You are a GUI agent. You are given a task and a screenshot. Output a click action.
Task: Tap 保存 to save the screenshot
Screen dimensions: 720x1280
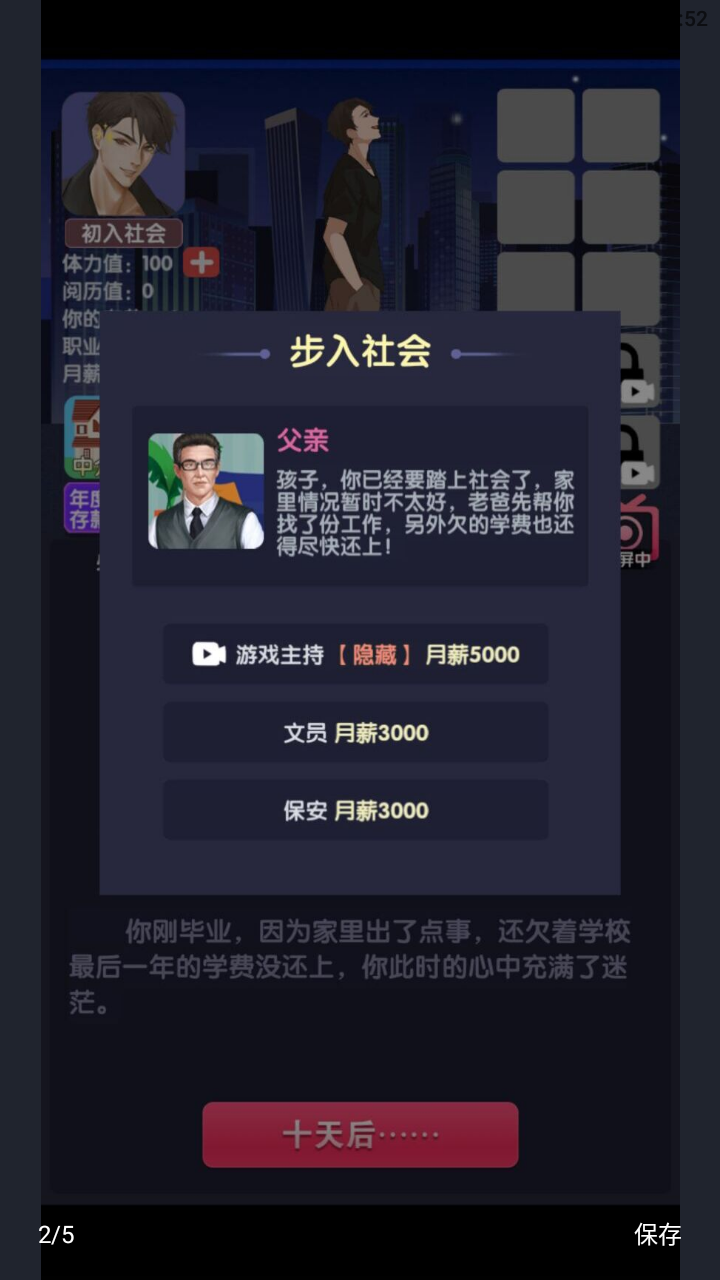coord(657,1236)
